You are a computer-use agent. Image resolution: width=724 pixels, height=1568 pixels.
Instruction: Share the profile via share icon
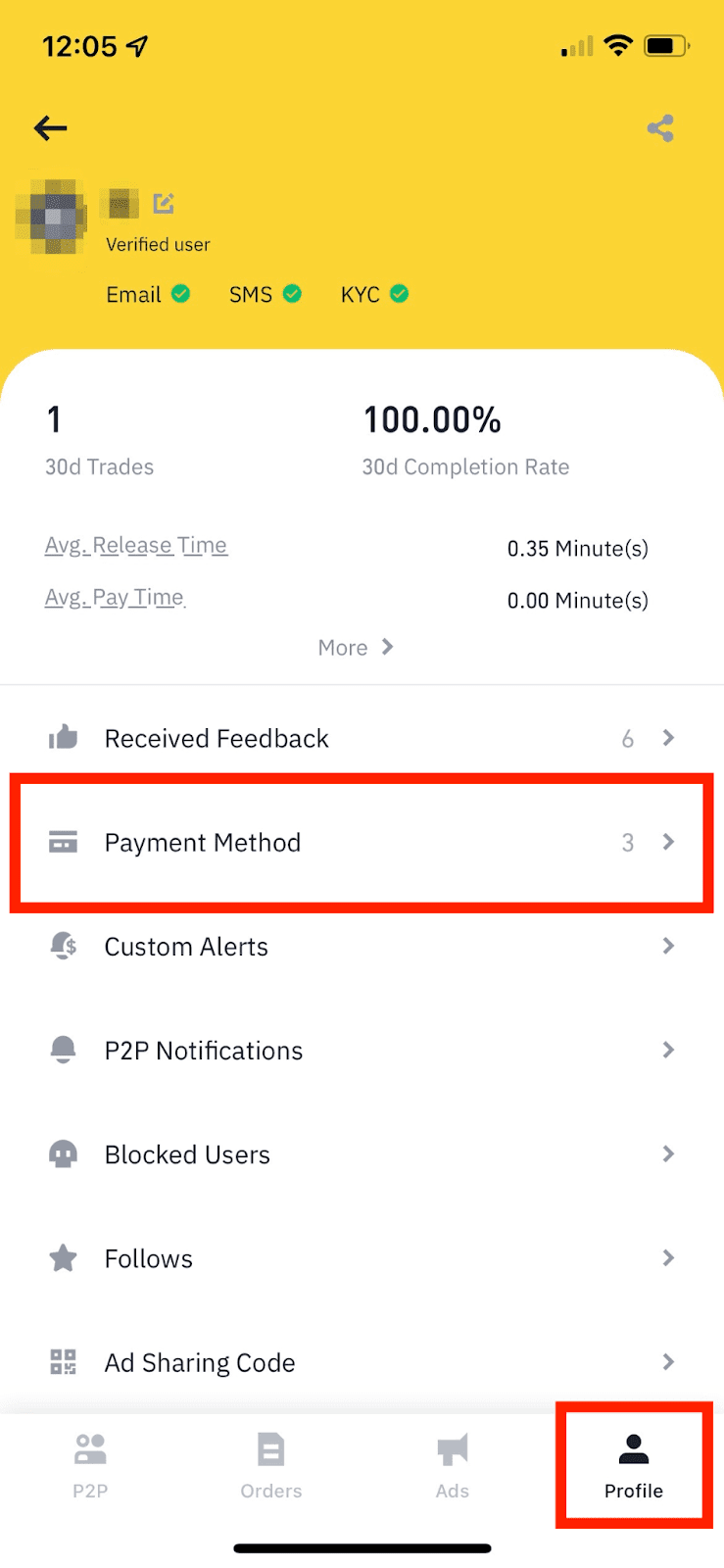pos(660,128)
